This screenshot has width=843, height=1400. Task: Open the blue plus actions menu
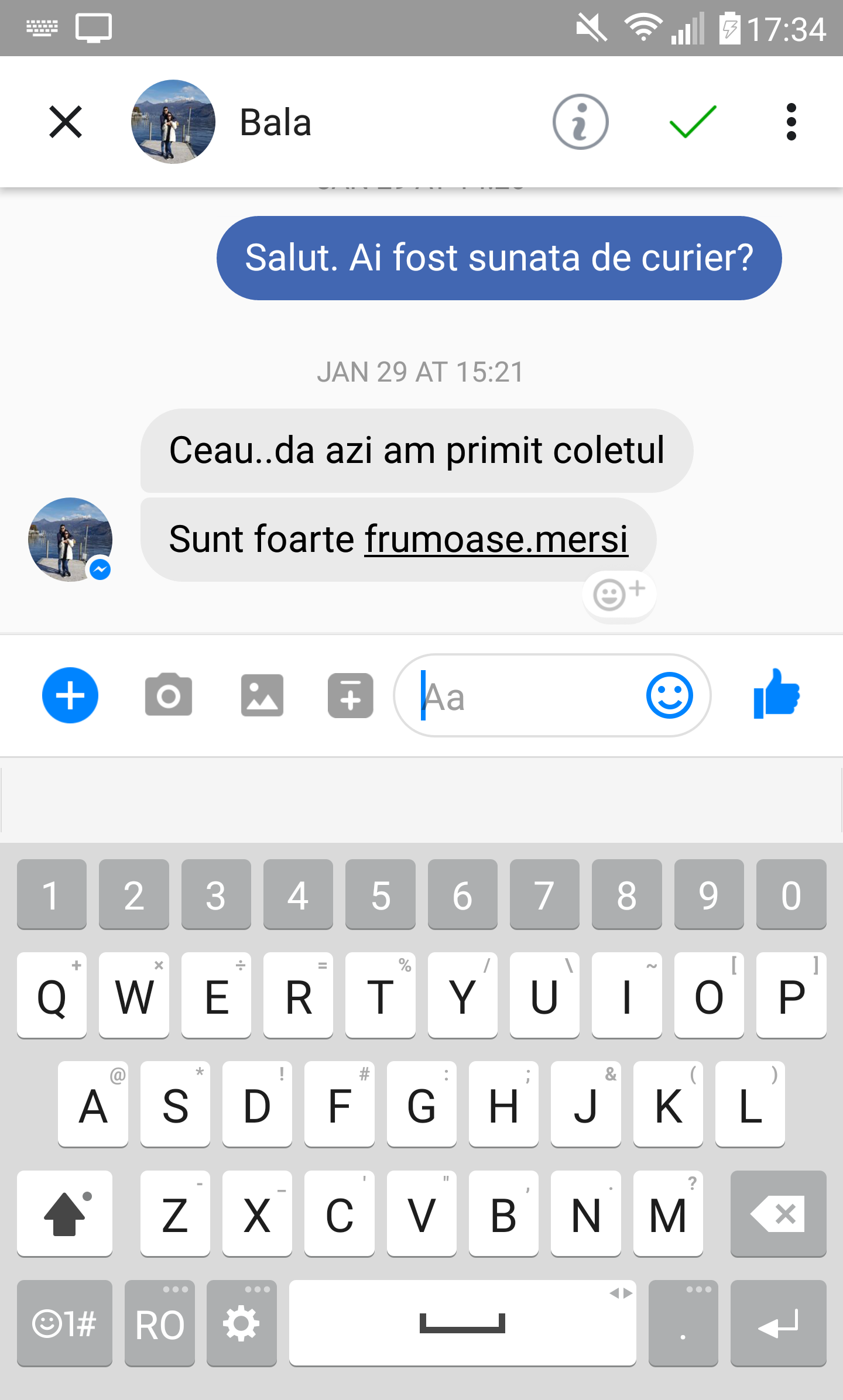70,695
